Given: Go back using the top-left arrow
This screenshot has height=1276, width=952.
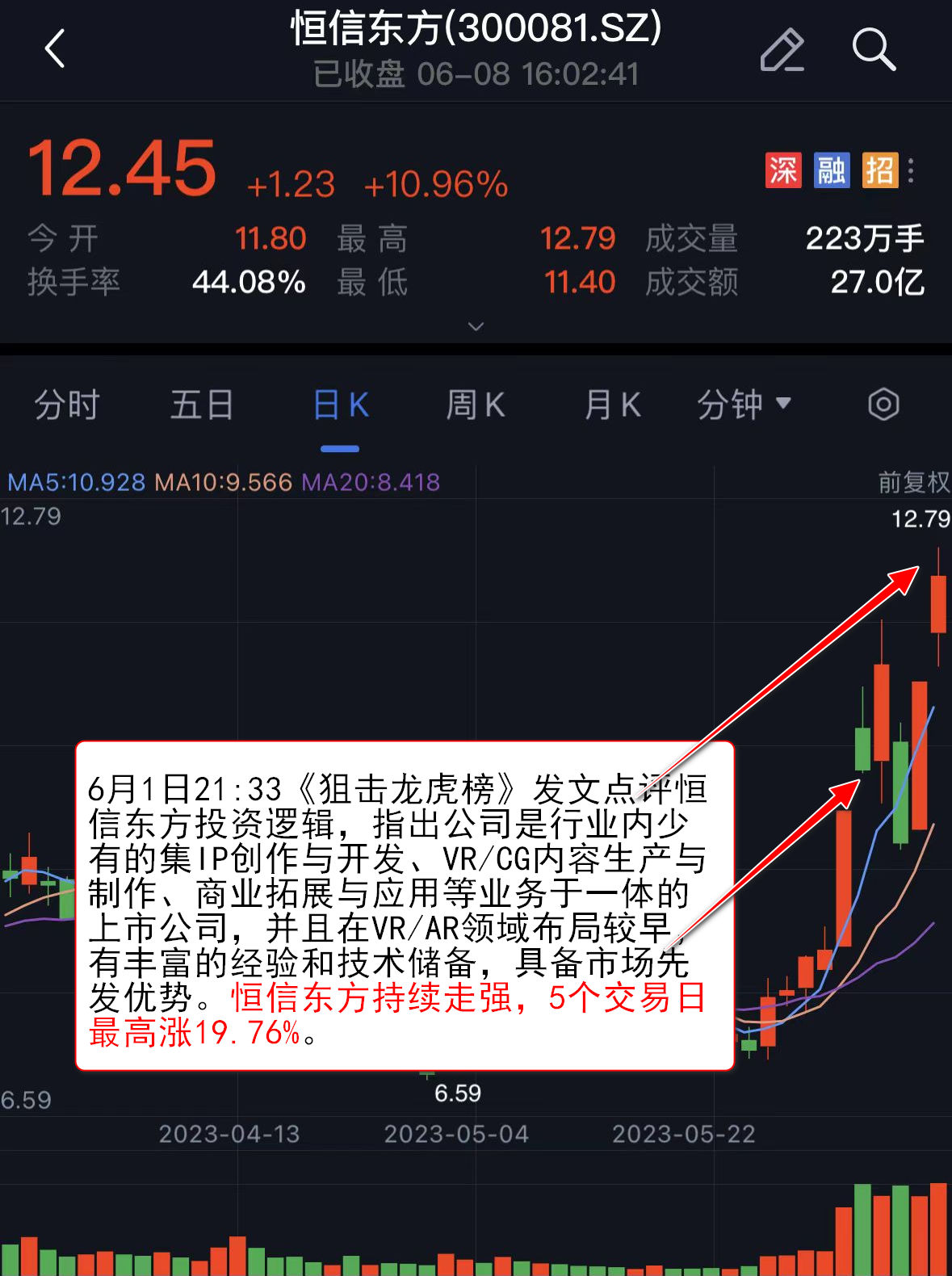Looking at the screenshot, I should [x=54, y=48].
